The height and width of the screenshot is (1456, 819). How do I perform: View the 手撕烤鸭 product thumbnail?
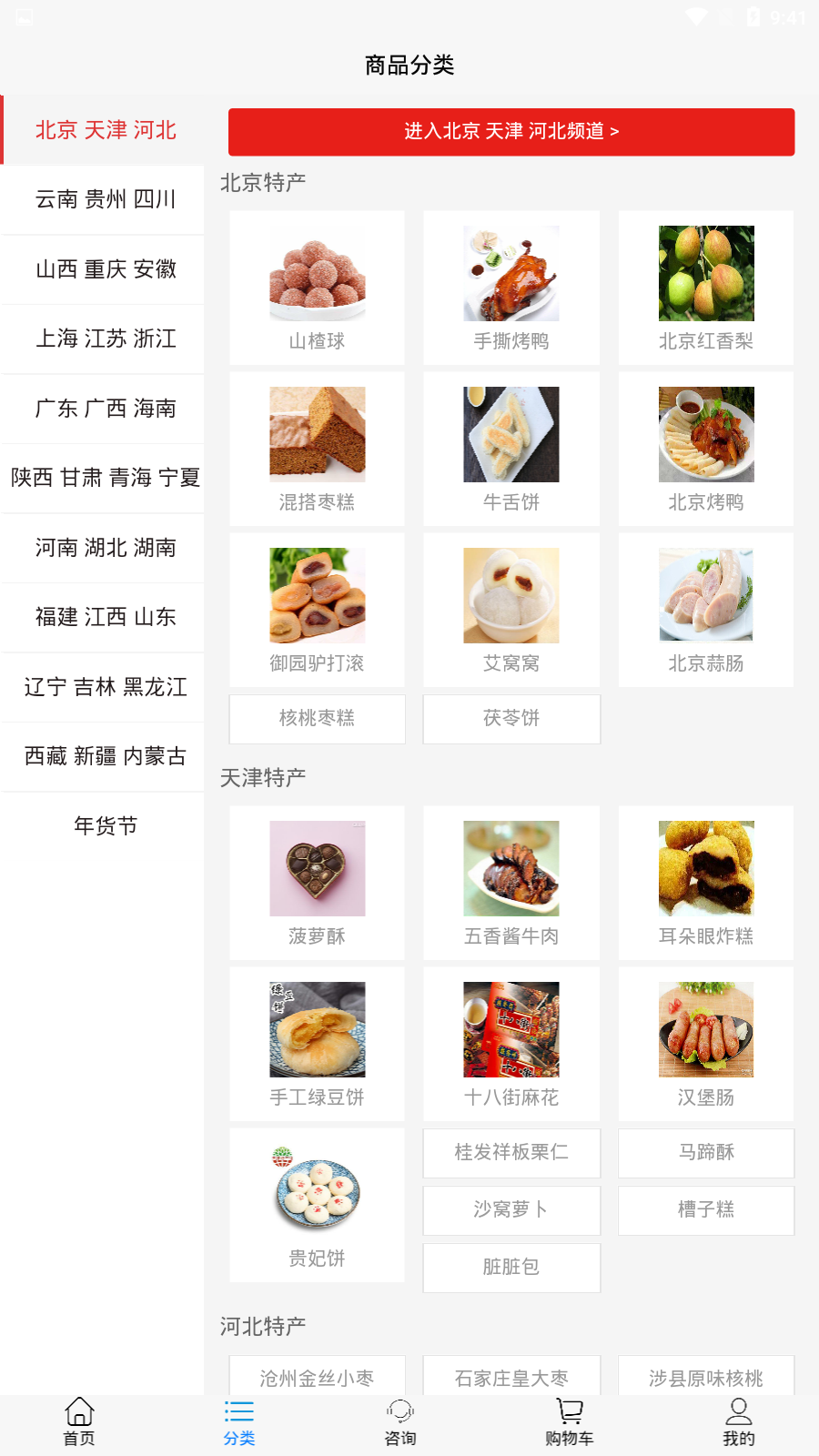[x=511, y=275]
